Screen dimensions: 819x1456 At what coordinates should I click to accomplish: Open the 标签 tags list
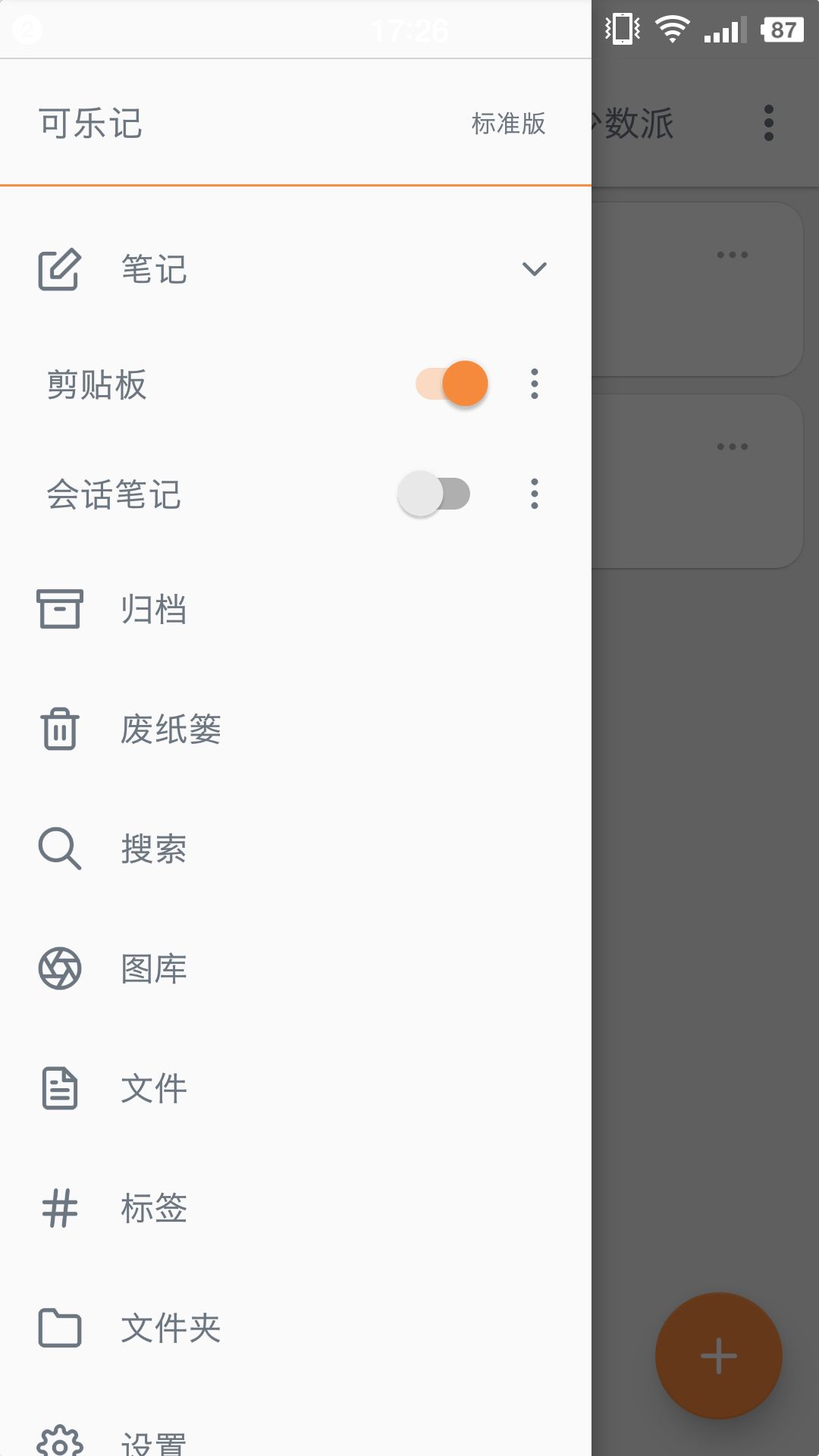pyautogui.click(x=296, y=1208)
